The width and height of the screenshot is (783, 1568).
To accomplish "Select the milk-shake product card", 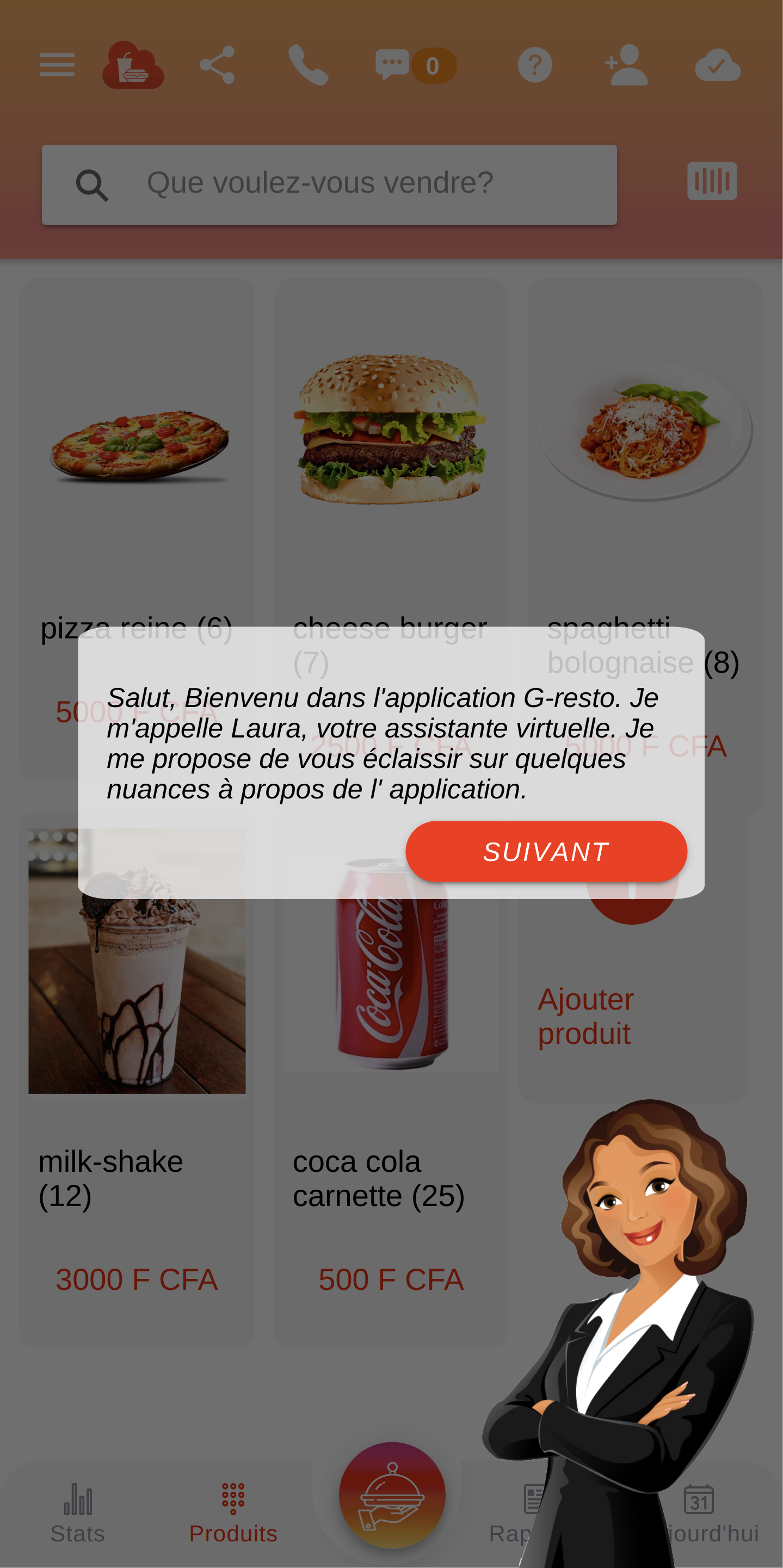I will [137, 1079].
